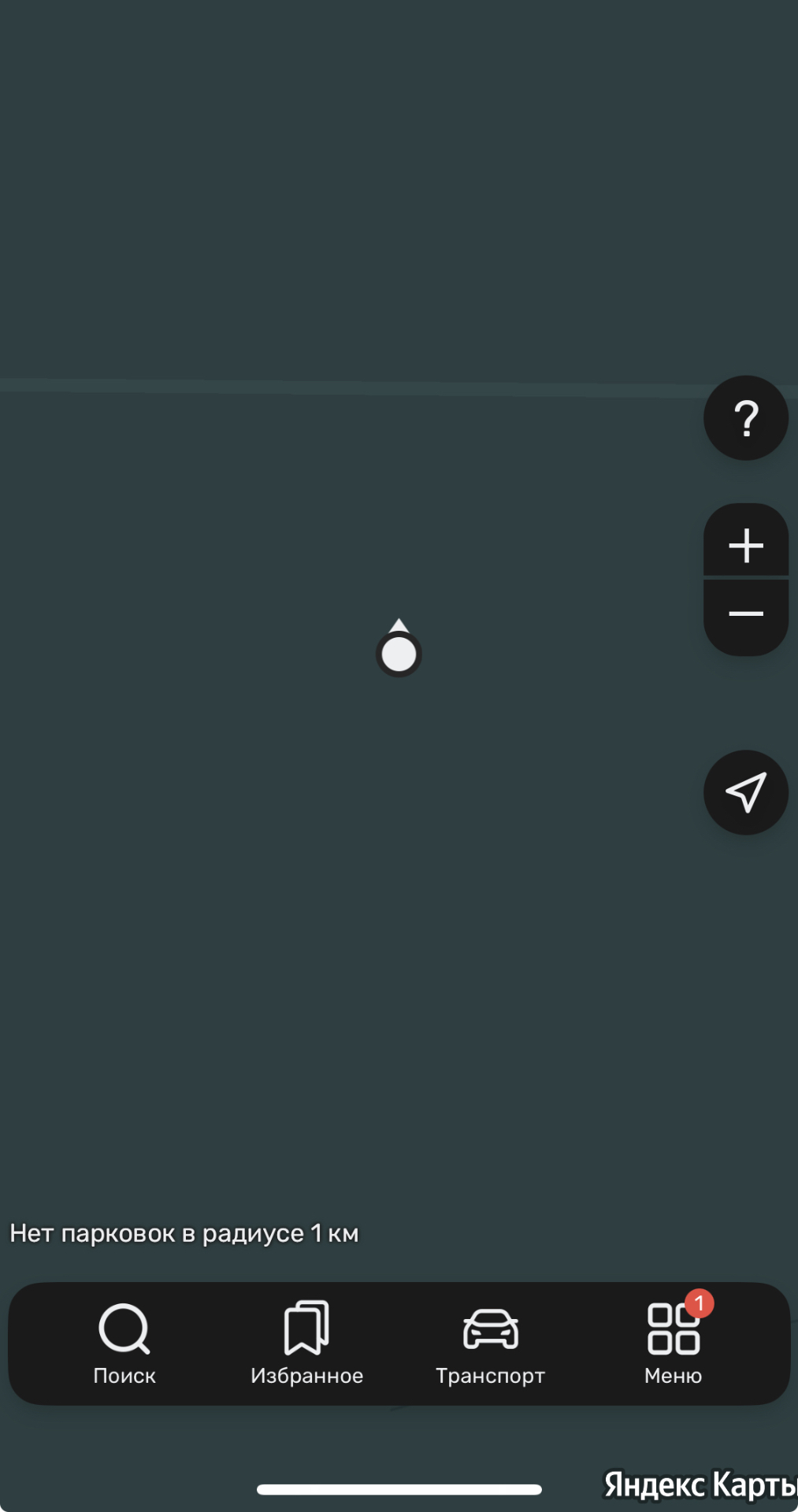Screen dimensions: 798x1512
Task: Zoom in with the plus button
Action: pos(745,545)
